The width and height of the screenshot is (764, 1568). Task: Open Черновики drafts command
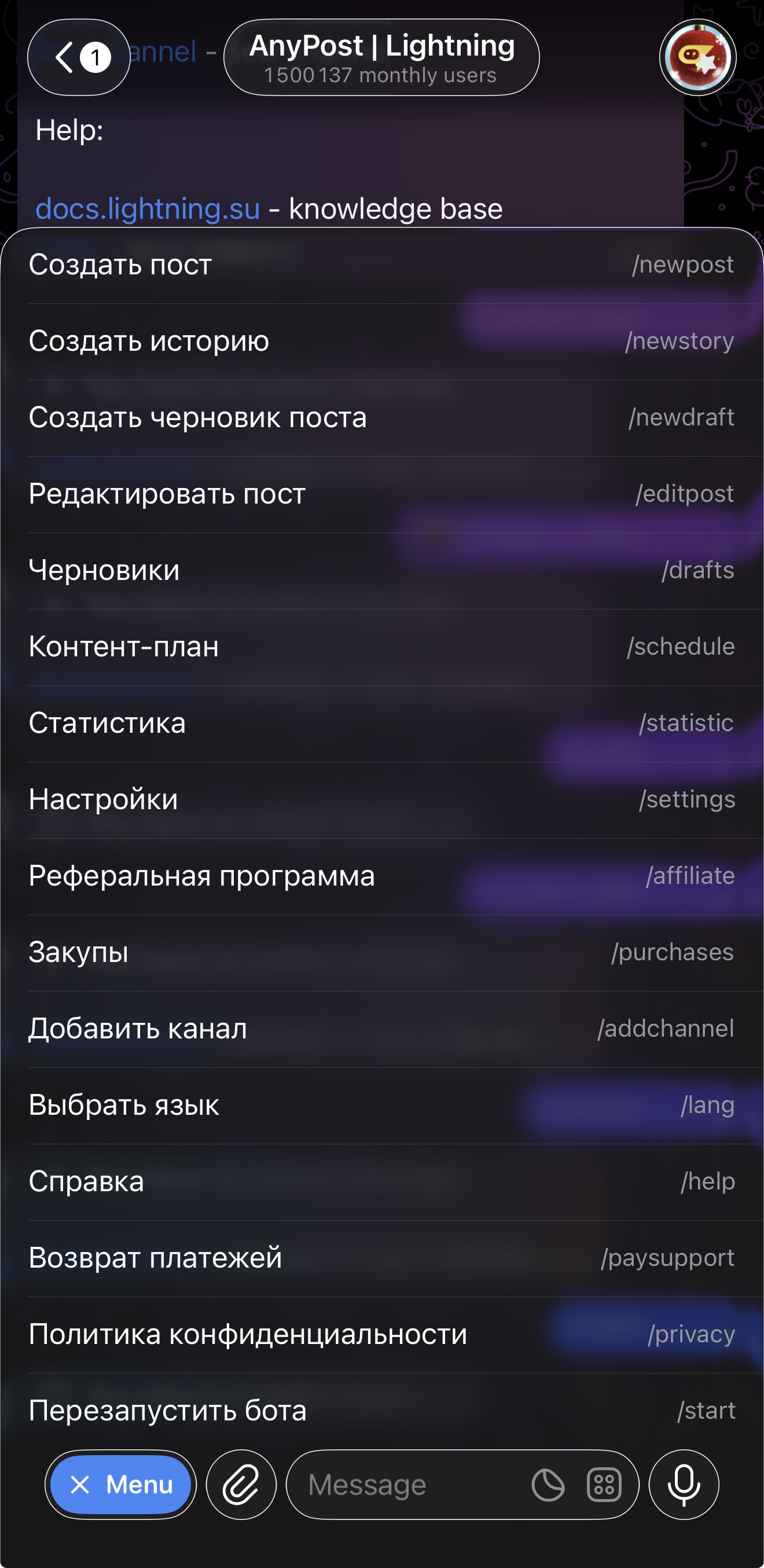[381, 570]
